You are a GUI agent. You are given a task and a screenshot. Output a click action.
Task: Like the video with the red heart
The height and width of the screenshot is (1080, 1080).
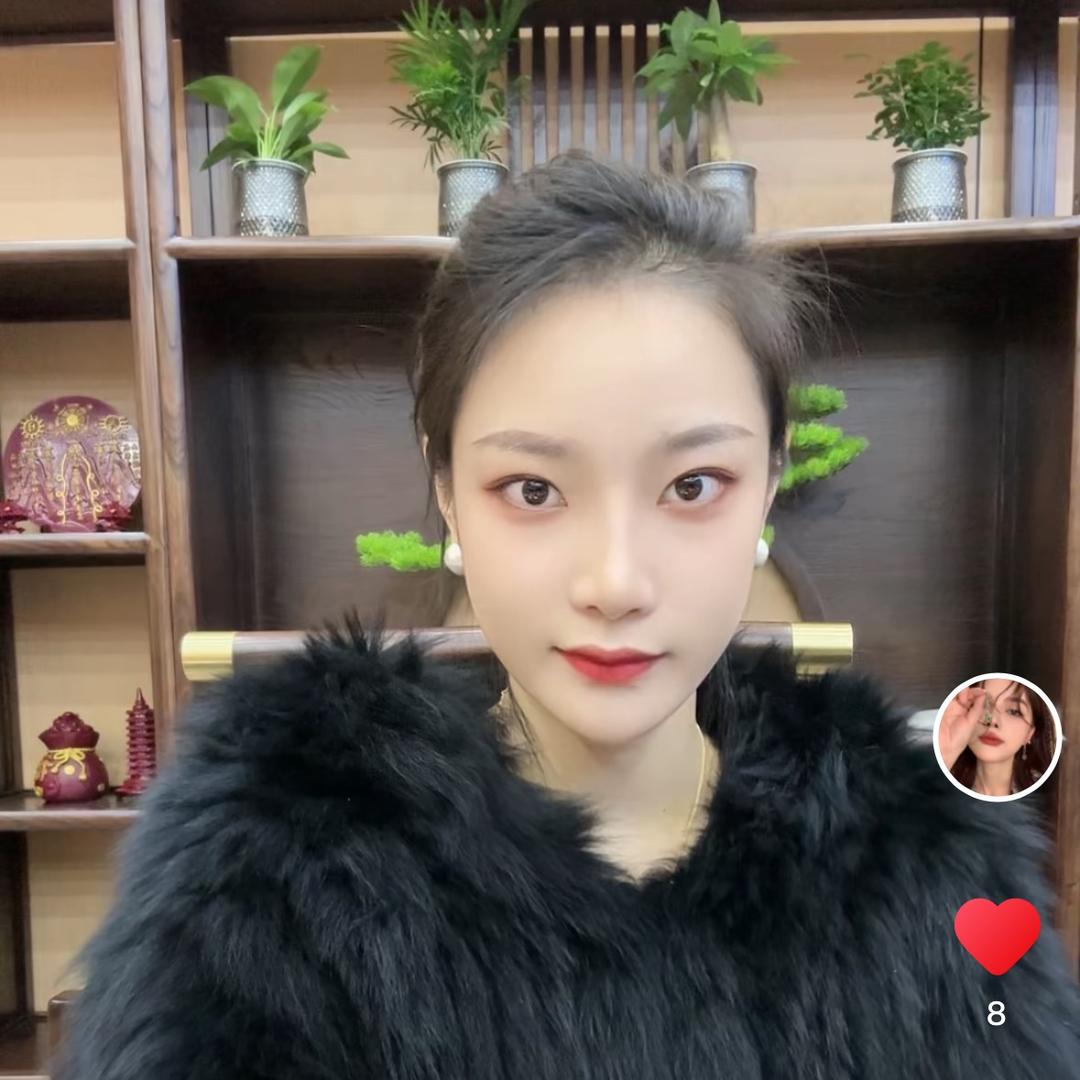[997, 935]
